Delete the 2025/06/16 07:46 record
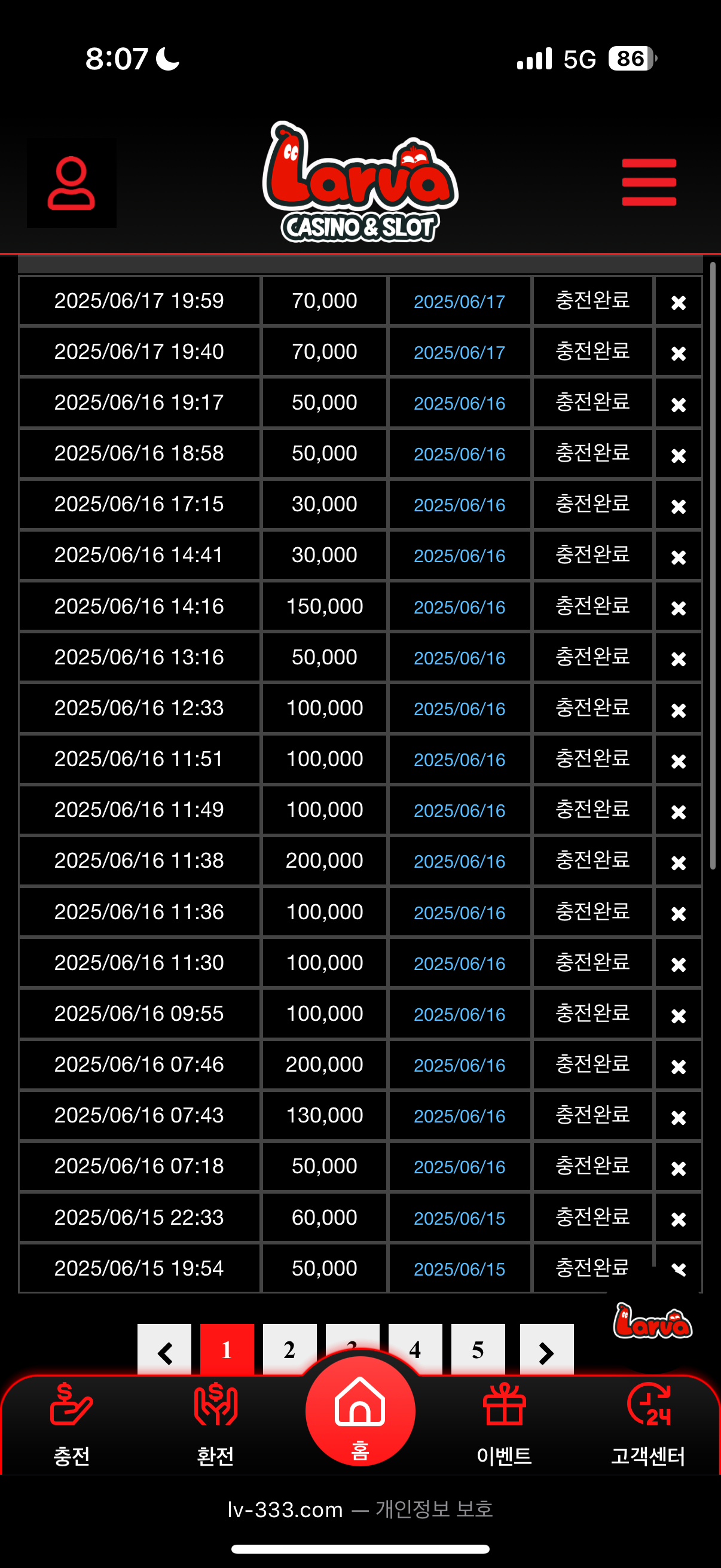 [x=678, y=1066]
